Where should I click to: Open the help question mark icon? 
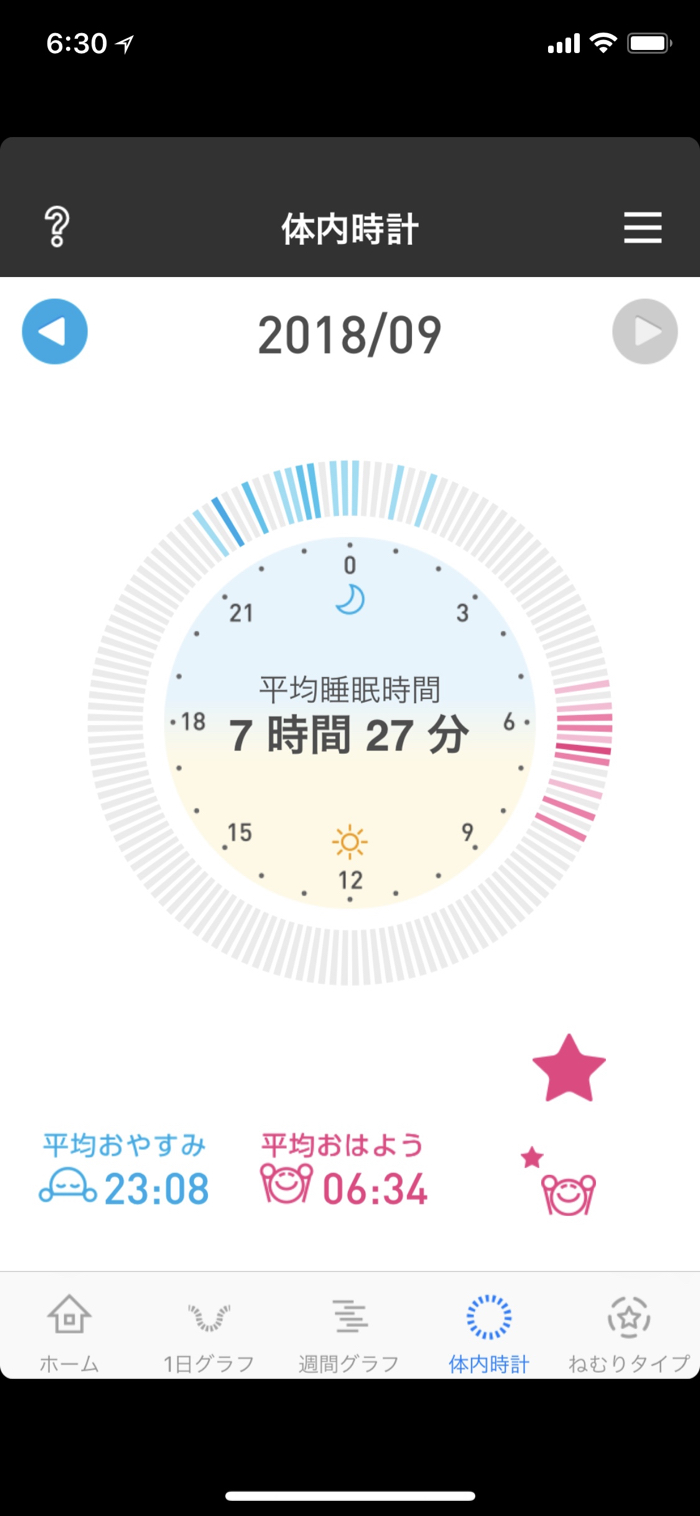(x=58, y=228)
